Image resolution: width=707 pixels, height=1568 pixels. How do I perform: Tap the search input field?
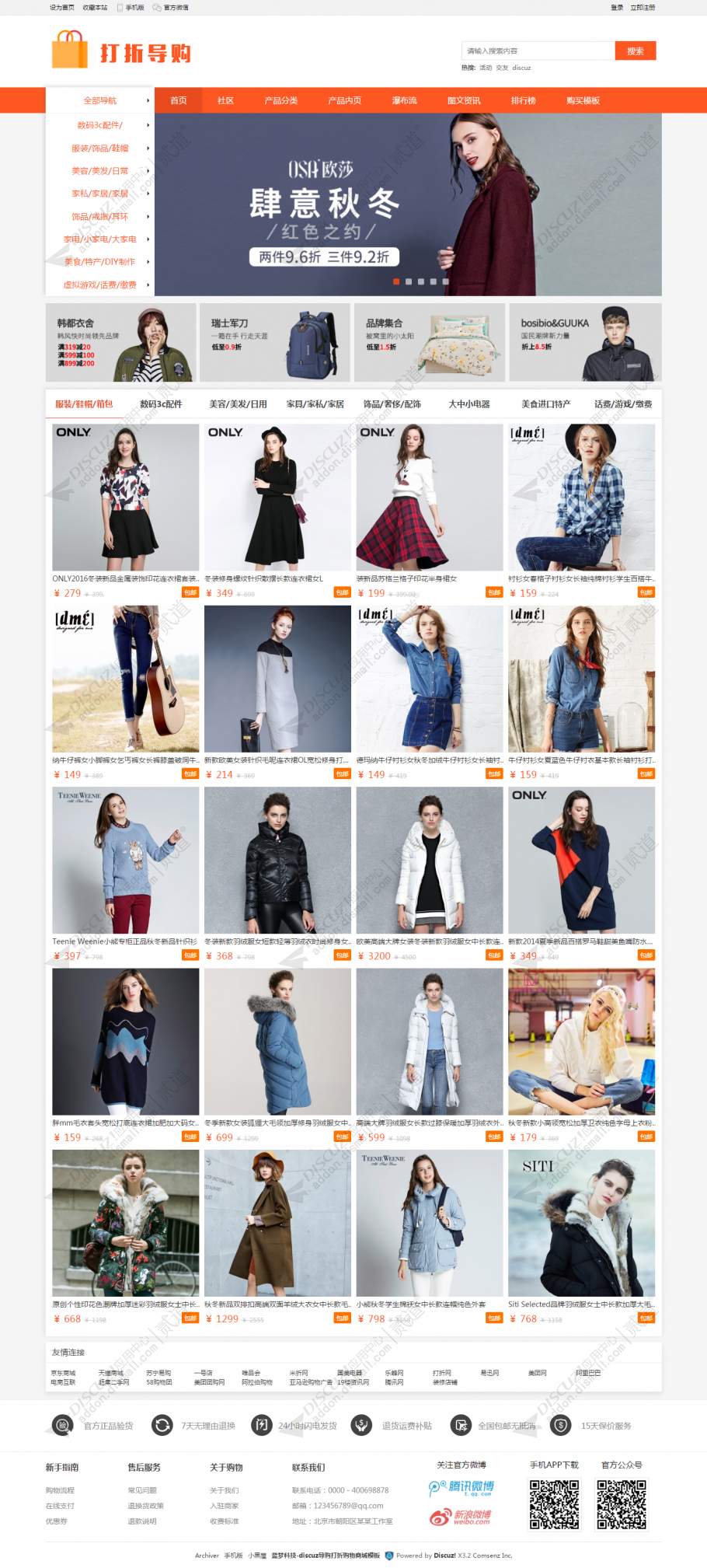click(538, 51)
